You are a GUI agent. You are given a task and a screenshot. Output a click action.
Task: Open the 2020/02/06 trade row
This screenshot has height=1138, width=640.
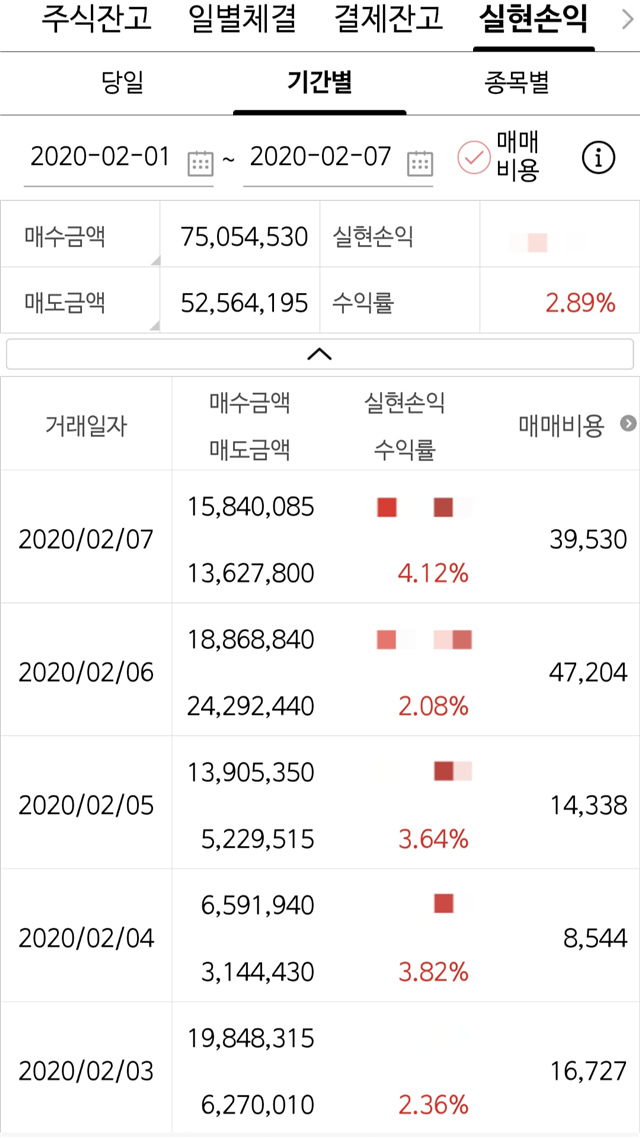pyautogui.click(x=320, y=669)
